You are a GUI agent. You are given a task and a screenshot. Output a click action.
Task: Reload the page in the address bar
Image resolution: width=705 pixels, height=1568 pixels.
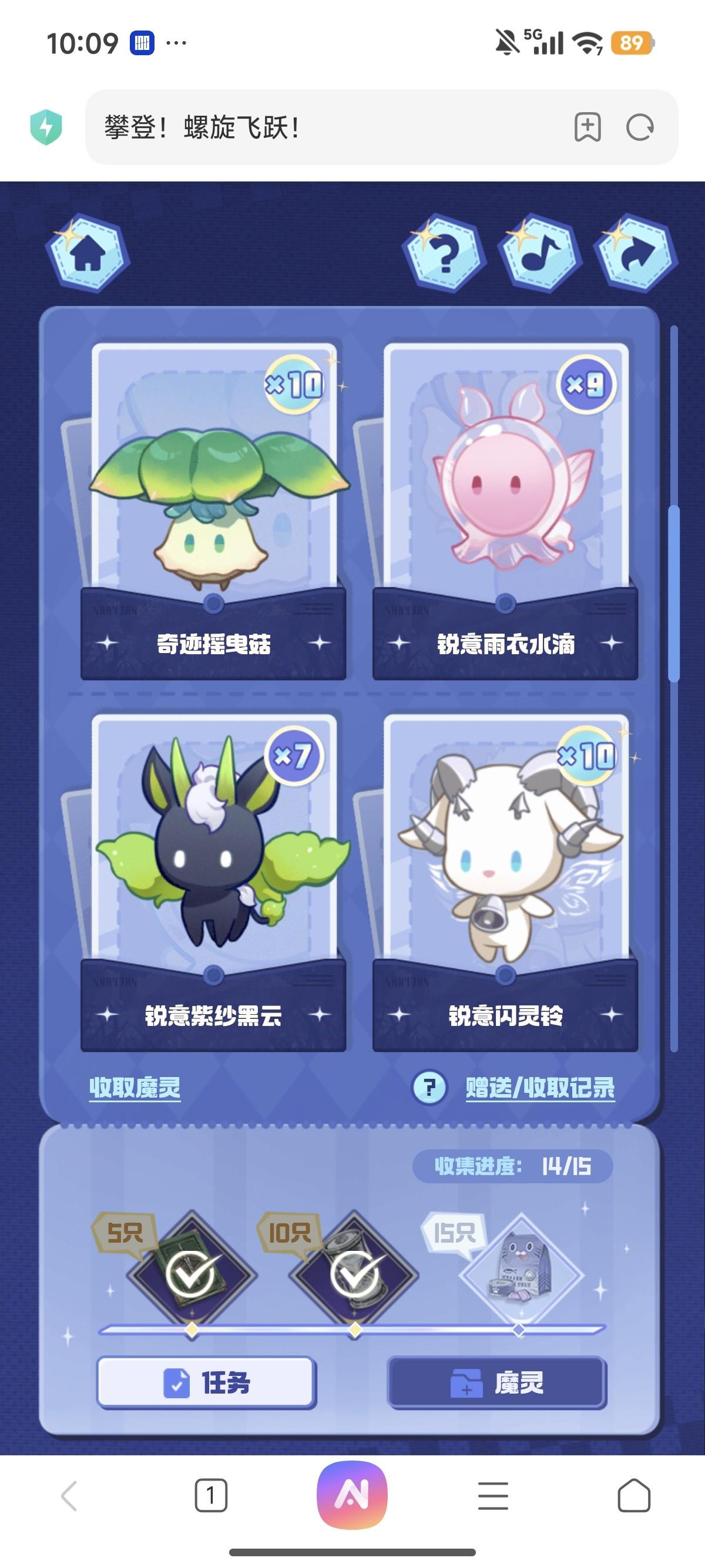(x=640, y=127)
